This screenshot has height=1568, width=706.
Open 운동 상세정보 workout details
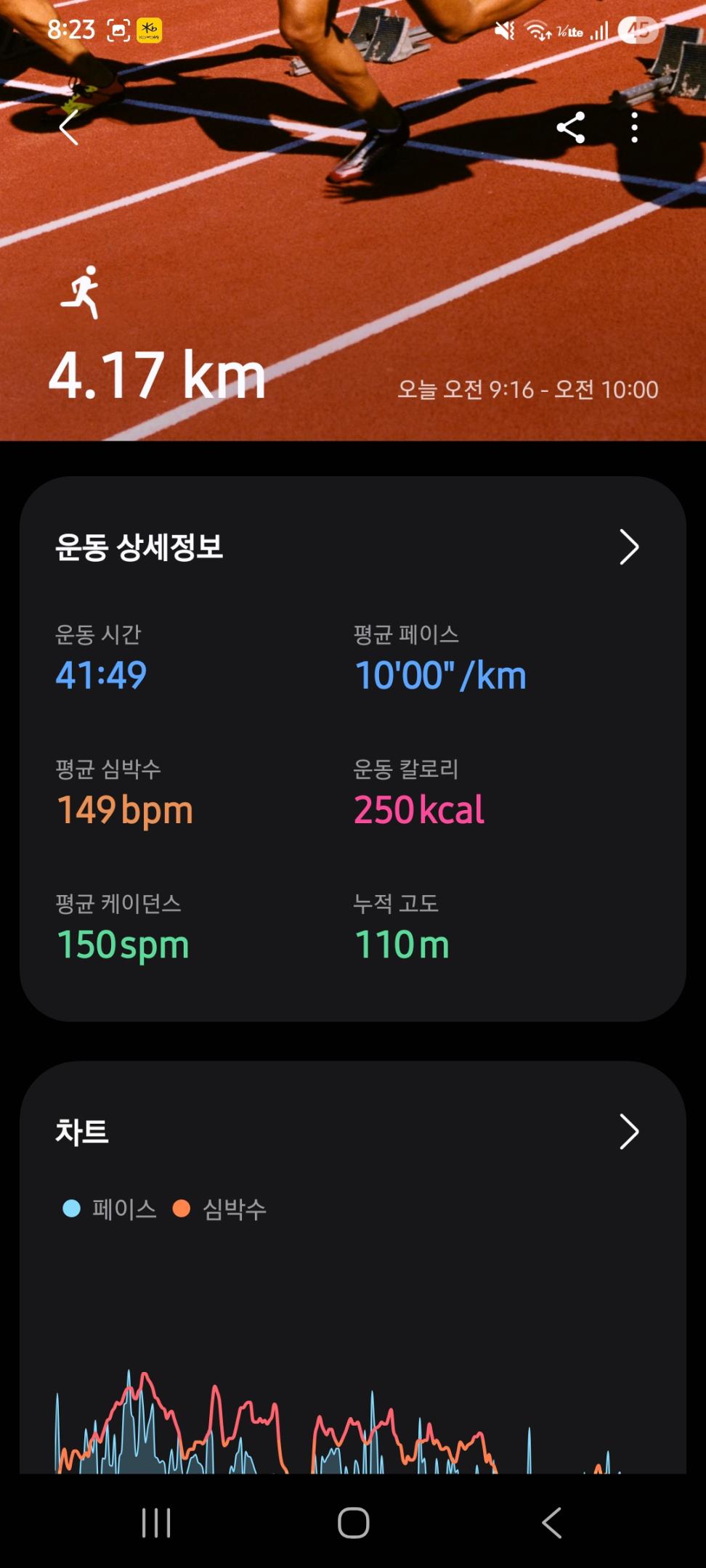point(628,547)
